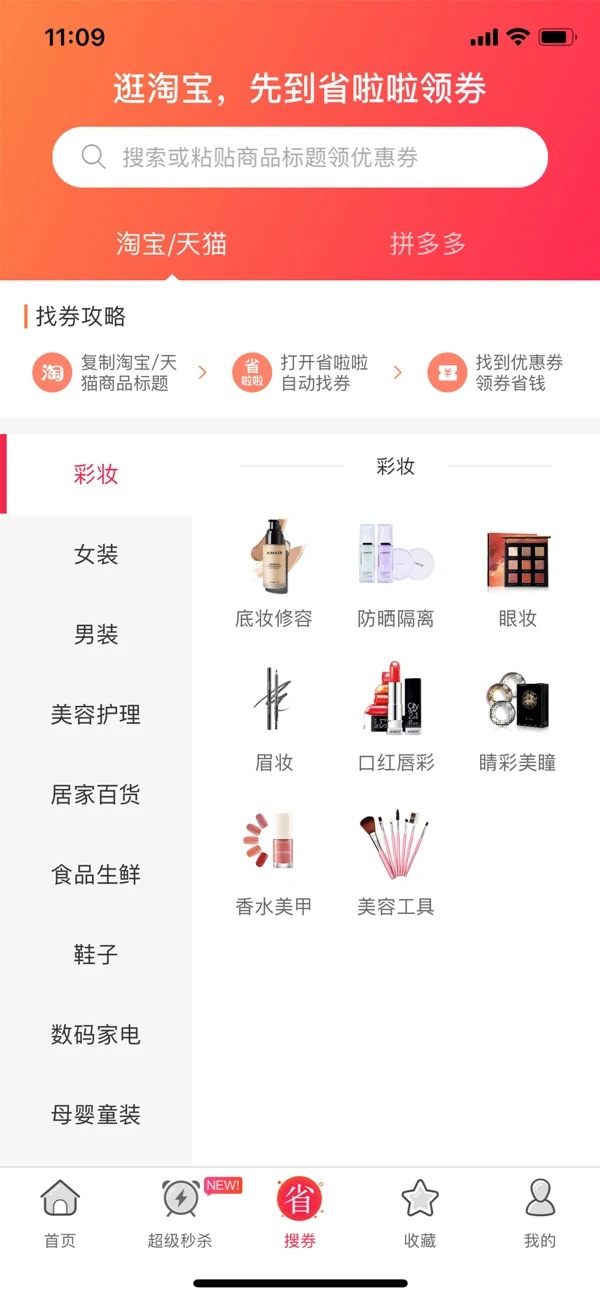Screen dimensions: 600x1299
Task: View 睛彩美瞳 products
Action: (517, 716)
